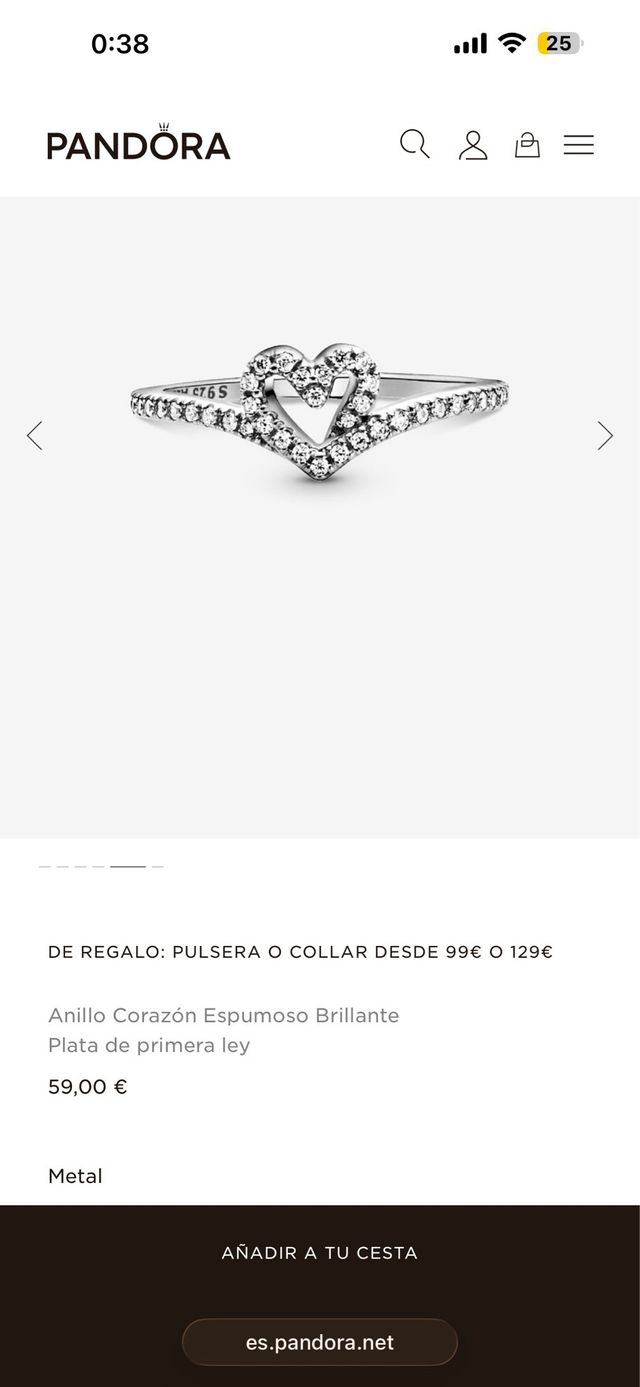640x1387 pixels.
Task: Show the next product image
Action: pyautogui.click(x=604, y=436)
